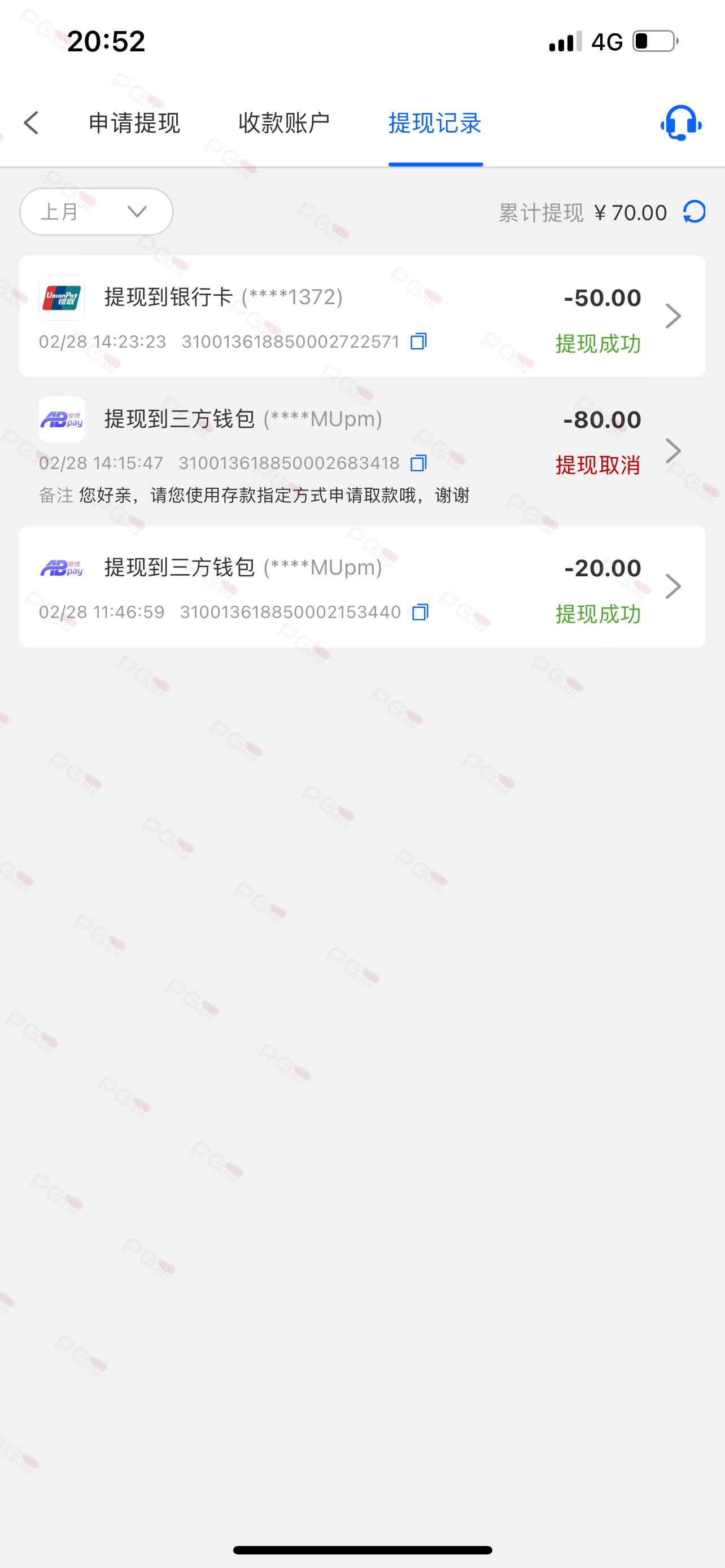Go back using the top-left arrow
725x1568 pixels.
32,123
